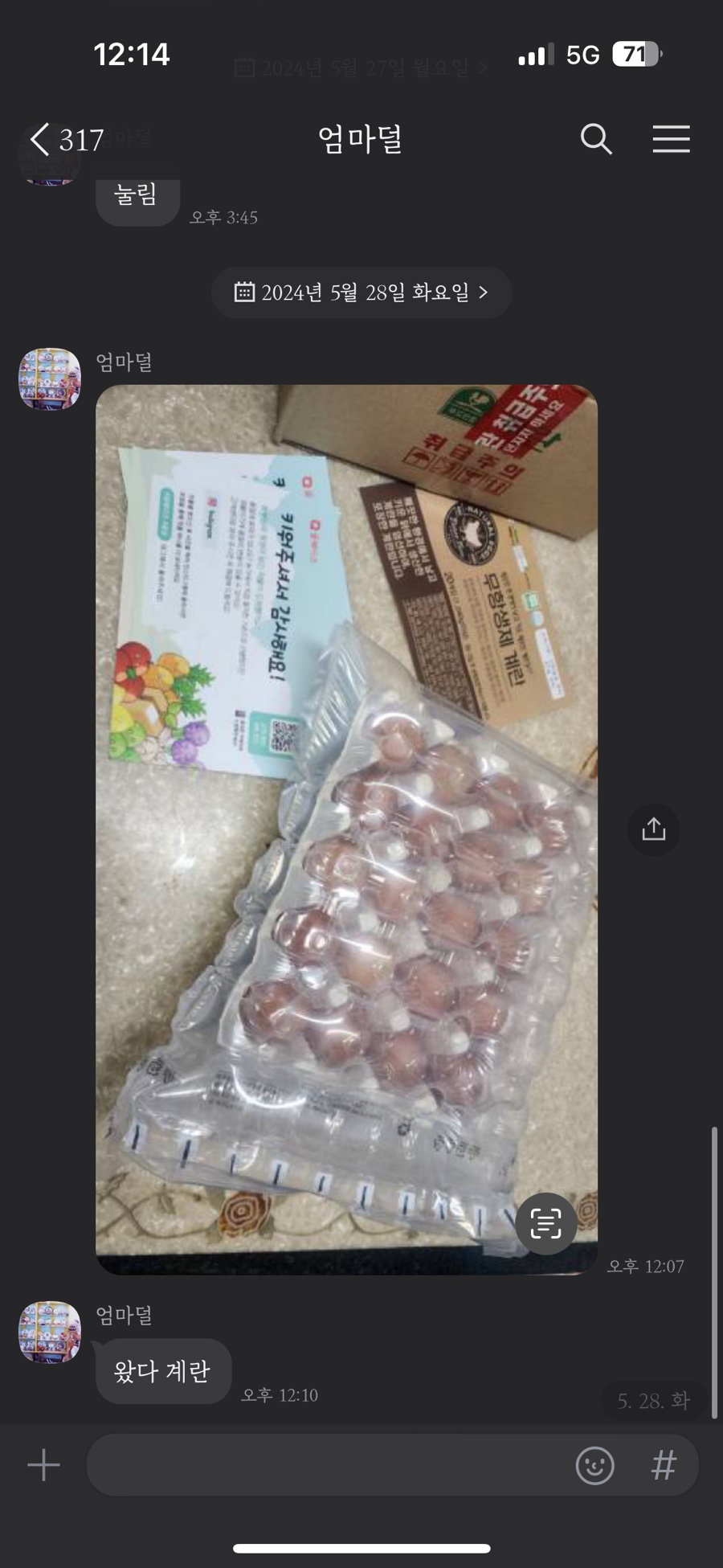The width and height of the screenshot is (723, 1568).
Task: Open the emoticon picker
Action: pos(594,1465)
